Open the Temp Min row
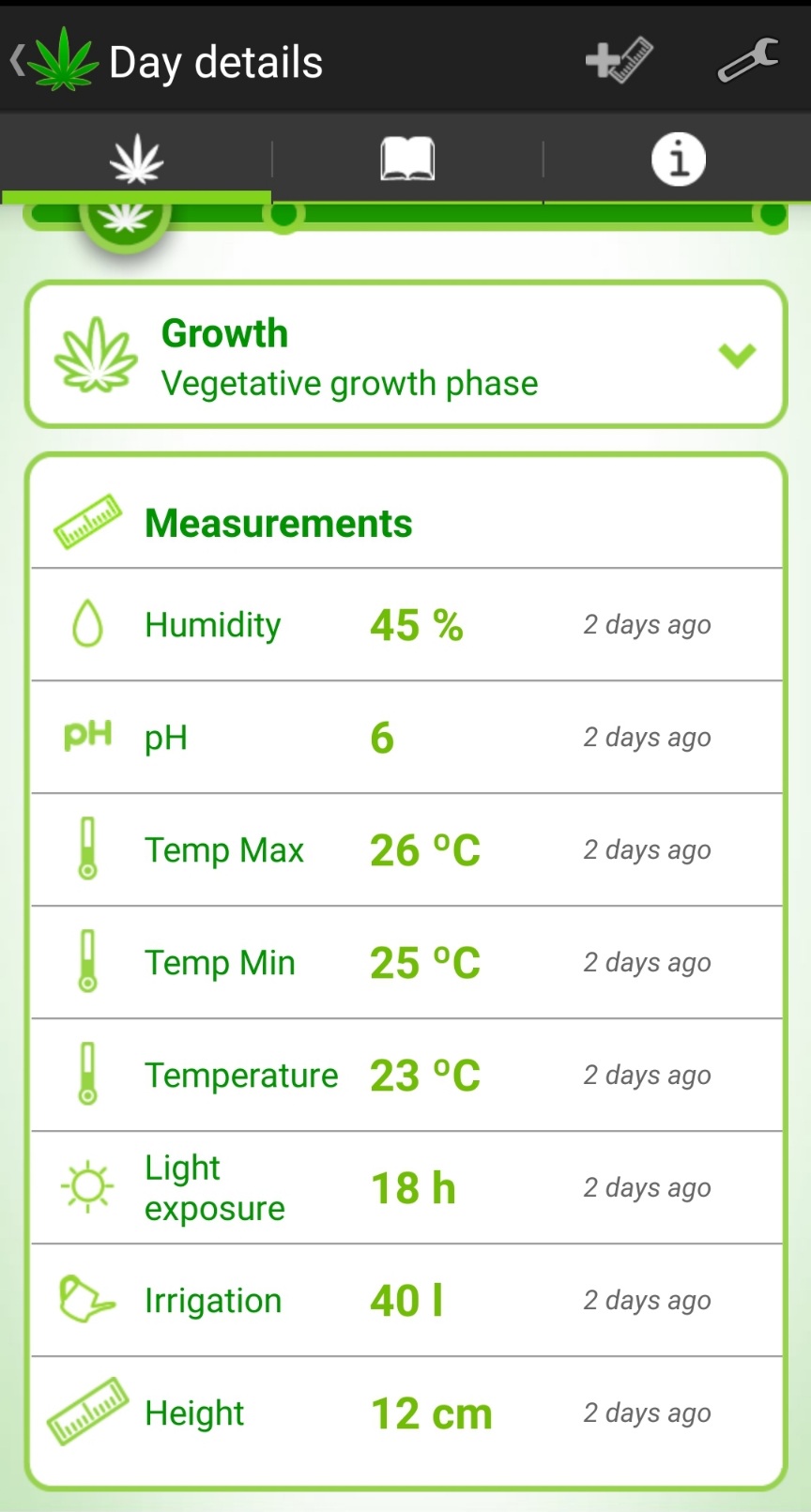The height and width of the screenshot is (1512, 811). click(x=405, y=963)
